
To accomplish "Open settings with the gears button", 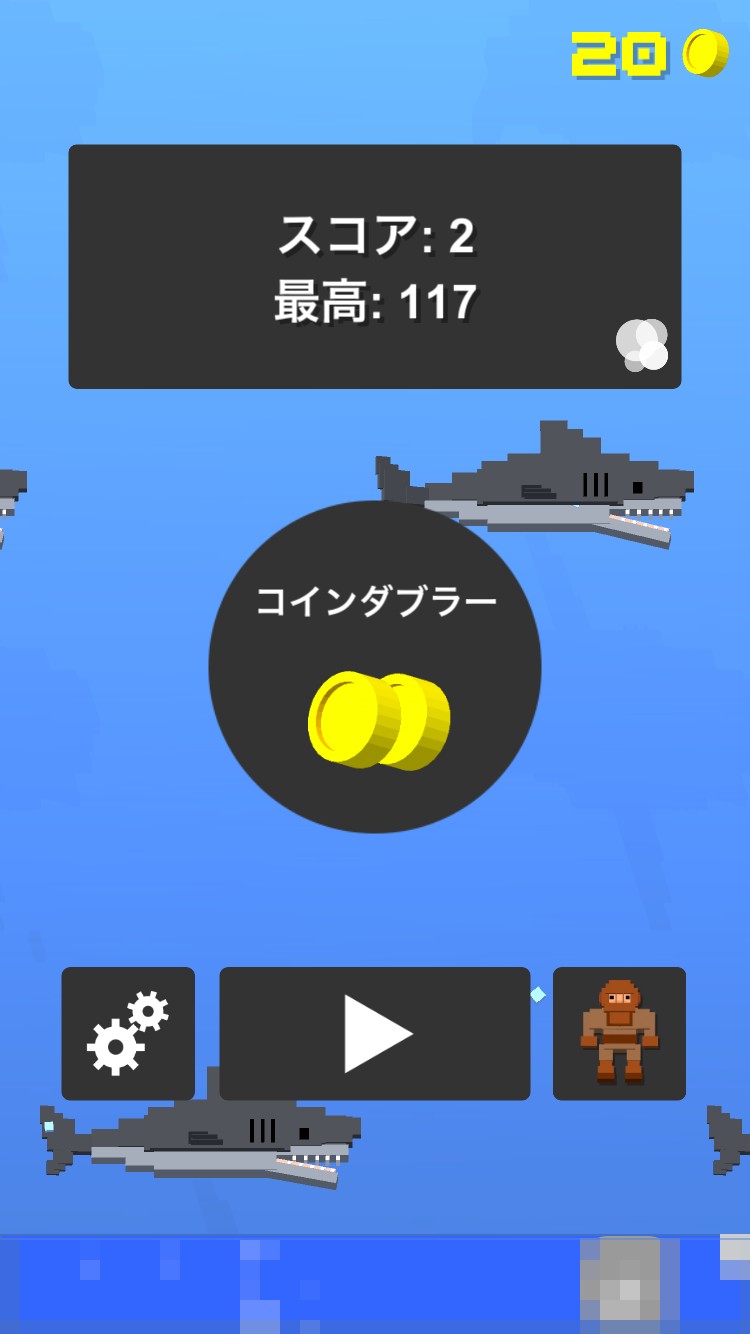I will (x=128, y=1033).
